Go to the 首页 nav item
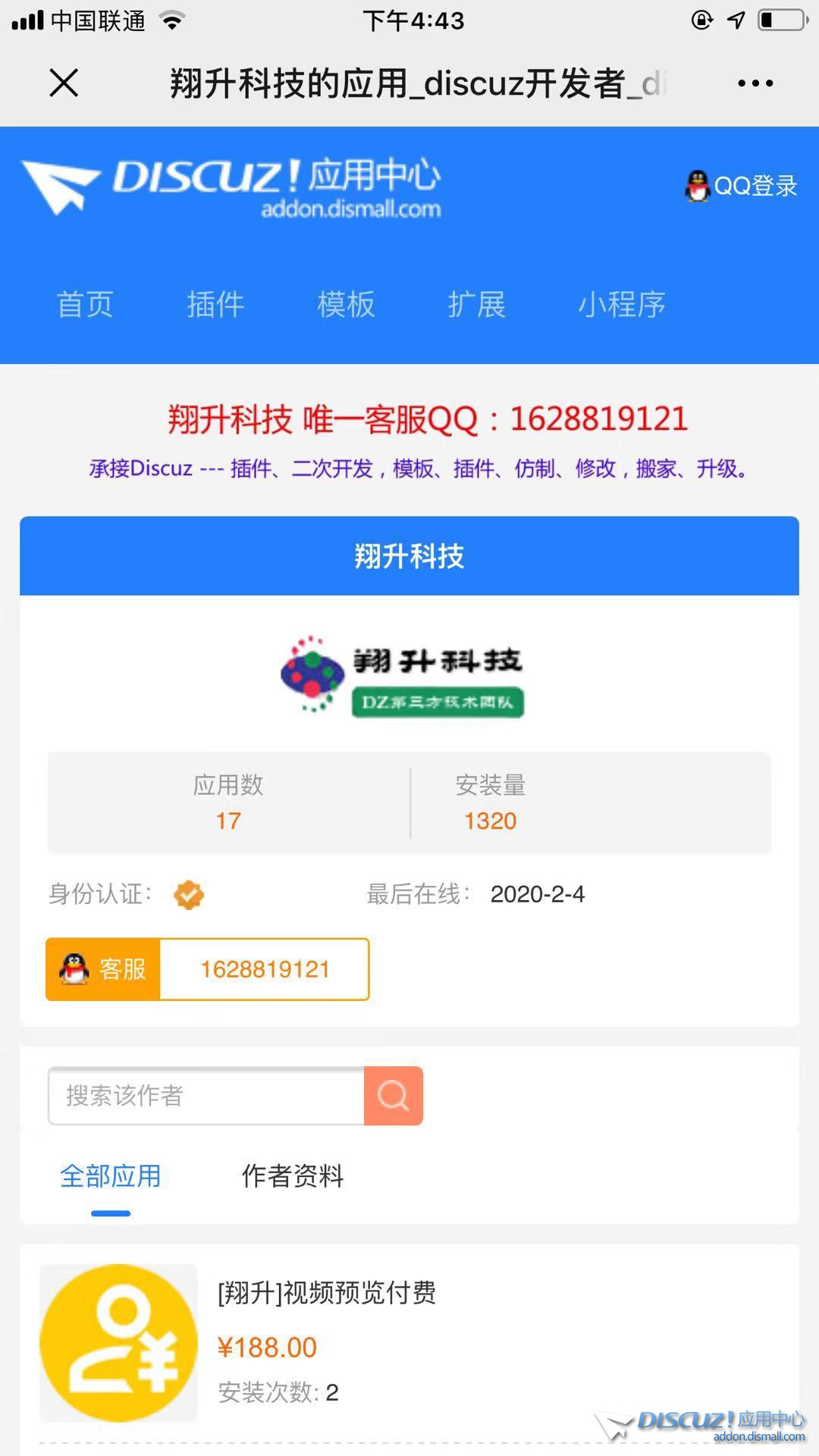819x1456 pixels. click(85, 305)
